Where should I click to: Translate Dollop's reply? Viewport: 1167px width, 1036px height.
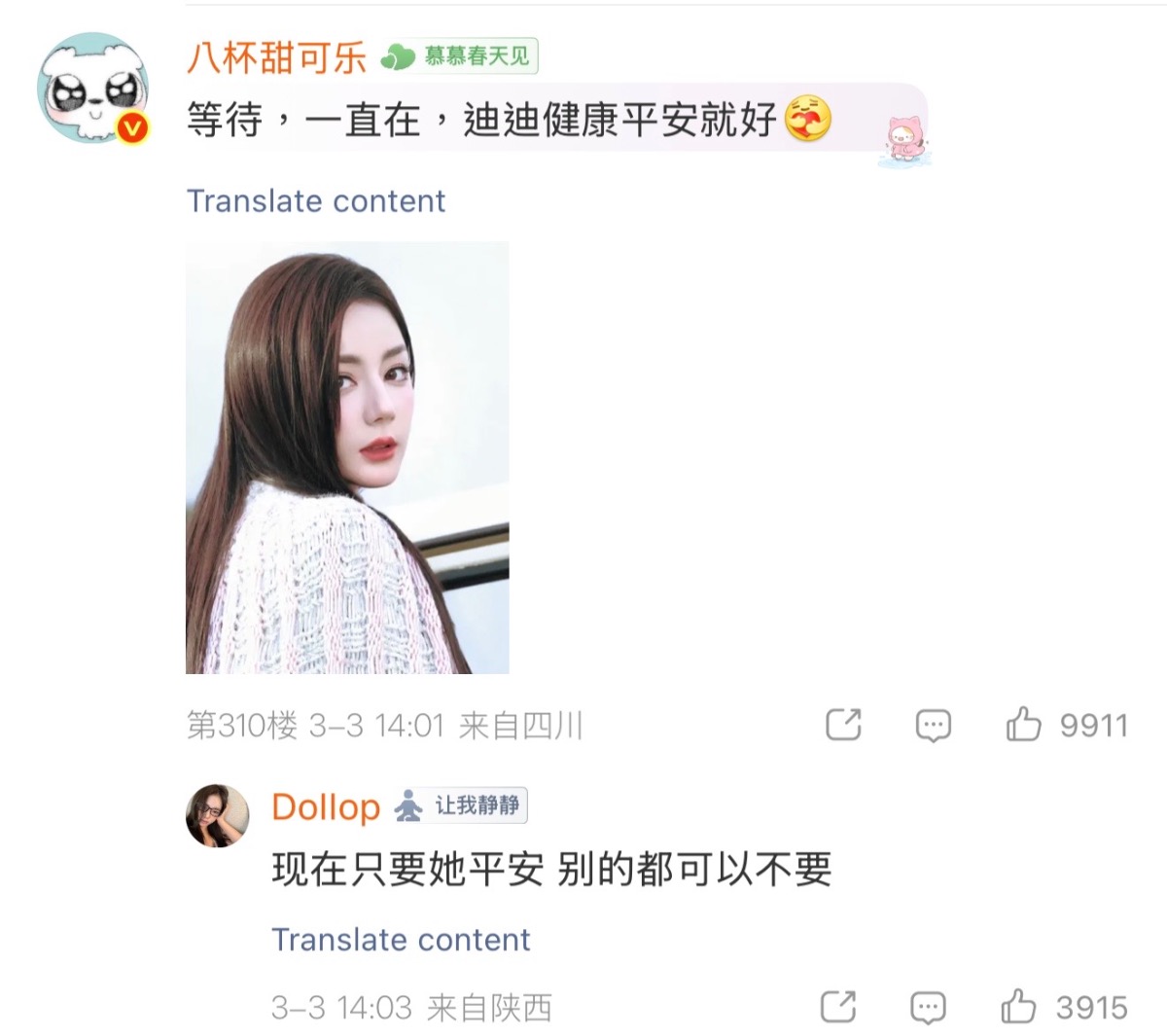point(401,940)
